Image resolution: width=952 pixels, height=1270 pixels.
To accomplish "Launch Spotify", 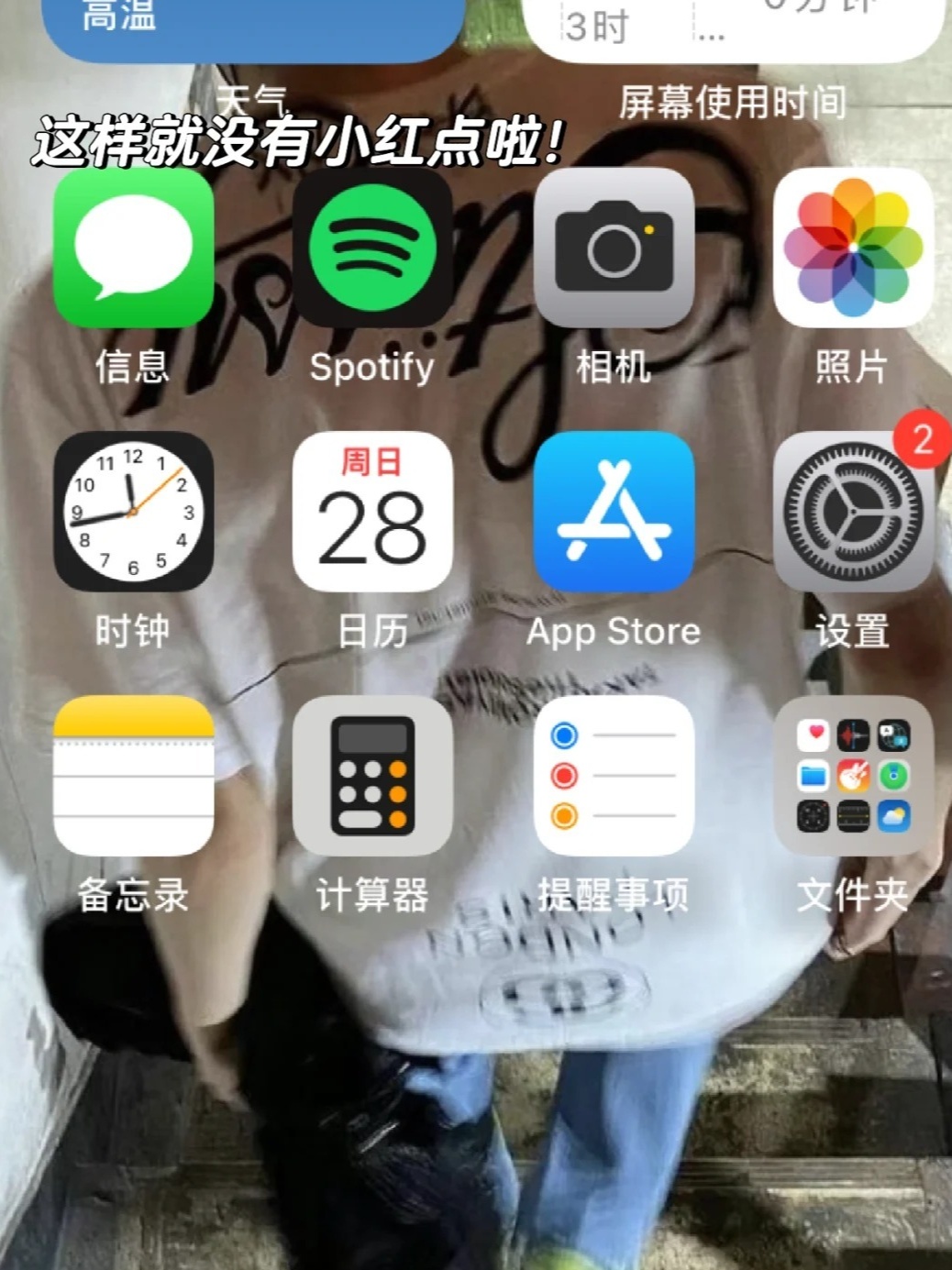I will click(372, 248).
